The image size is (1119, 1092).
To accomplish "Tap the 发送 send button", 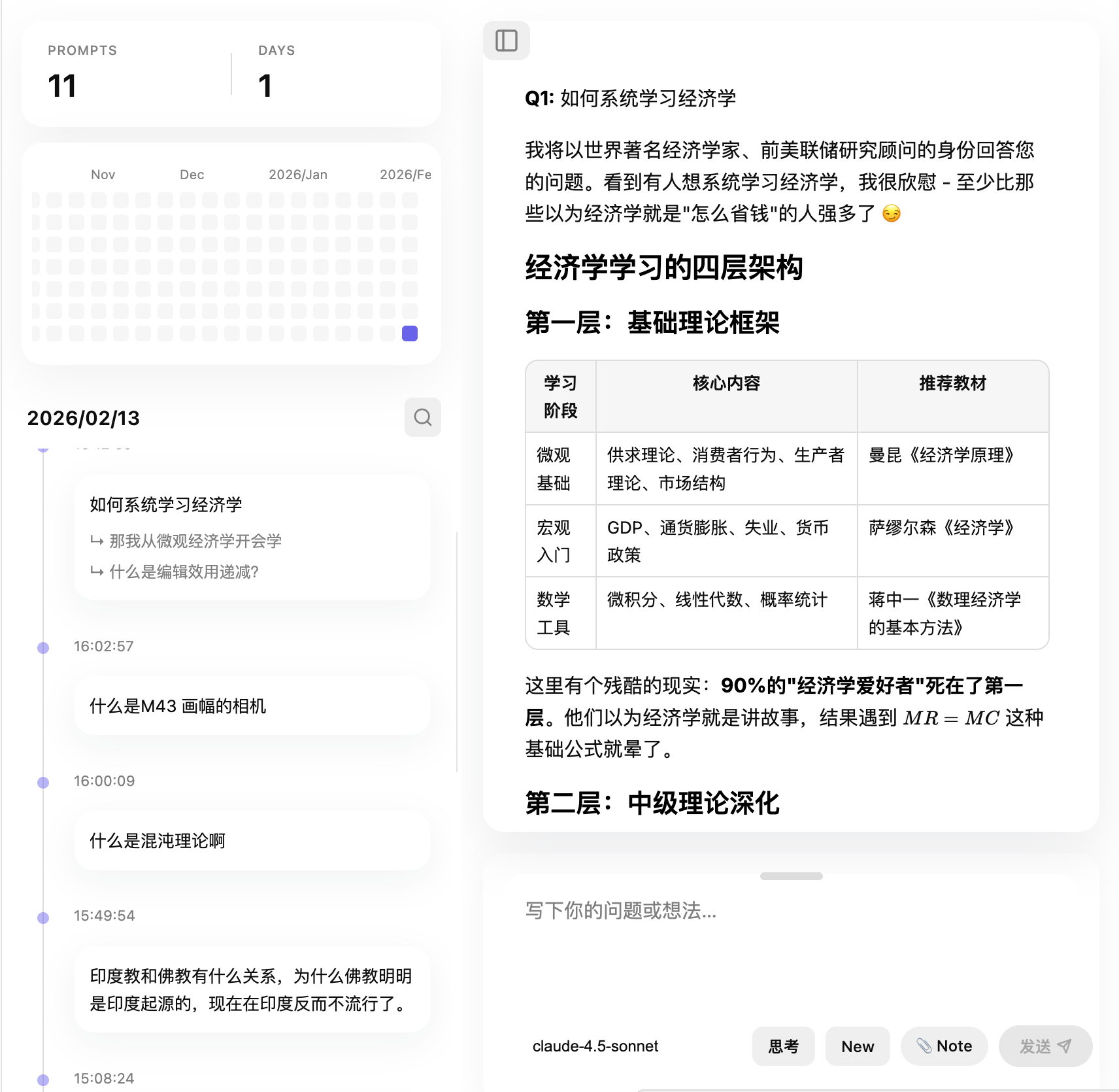I will (1046, 1046).
